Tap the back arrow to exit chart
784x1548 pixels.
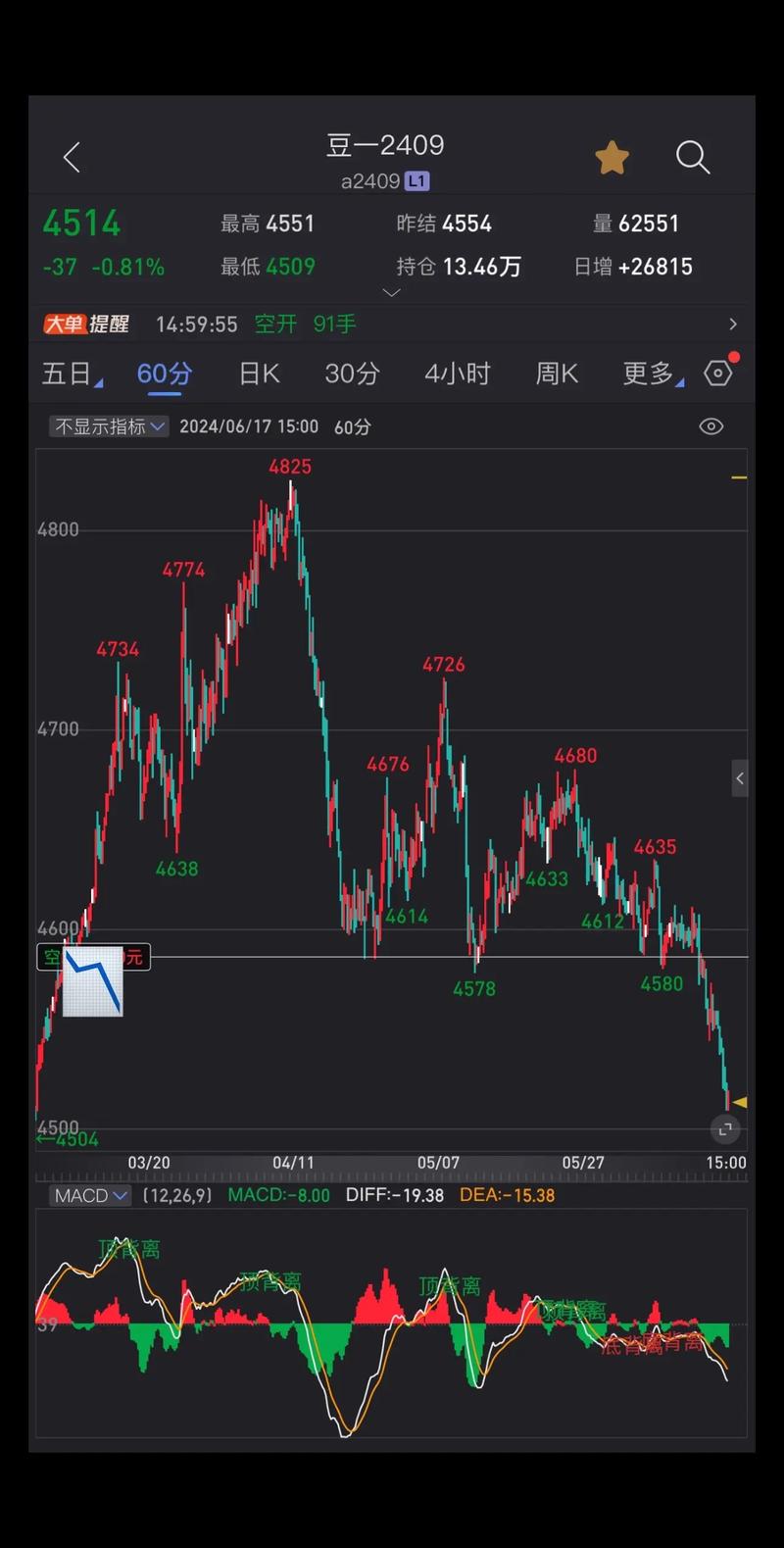click(x=71, y=157)
